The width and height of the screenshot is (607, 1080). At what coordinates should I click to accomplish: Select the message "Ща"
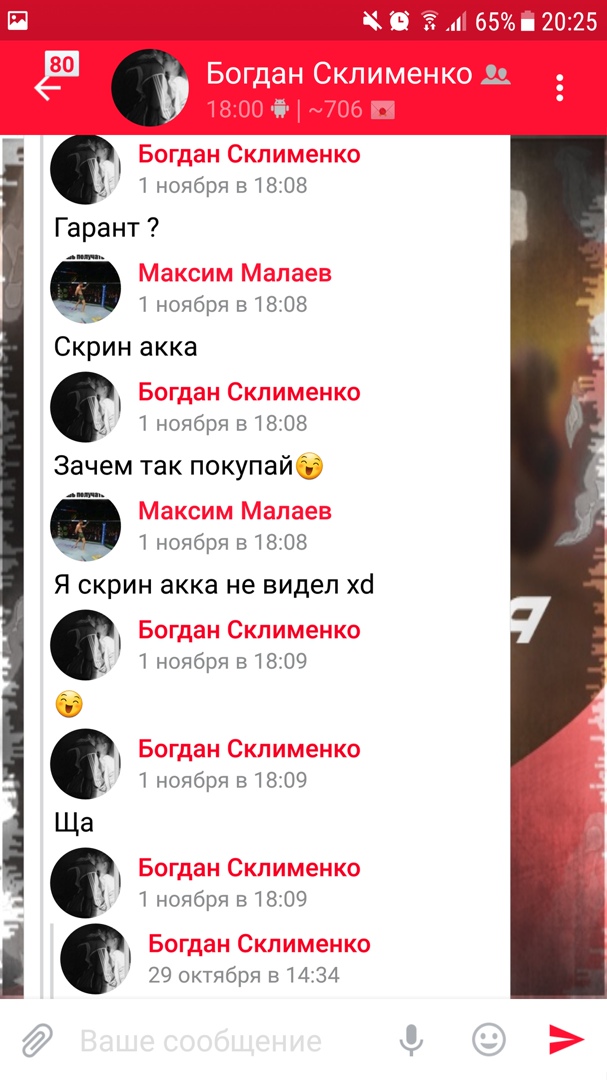point(74,823)
